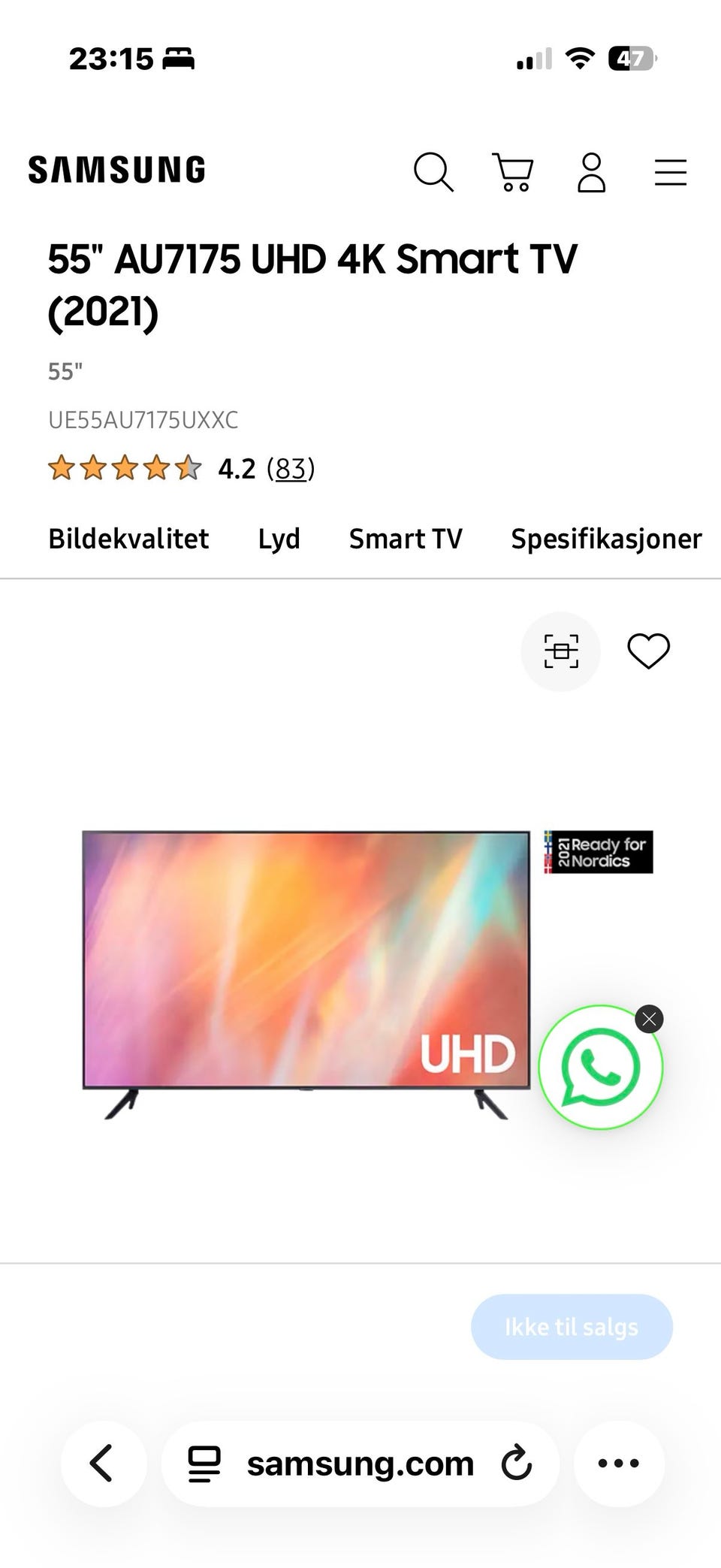Open browser options with the three-dot icon
The image size is (721, 1568).
(x=617, y=1462)
